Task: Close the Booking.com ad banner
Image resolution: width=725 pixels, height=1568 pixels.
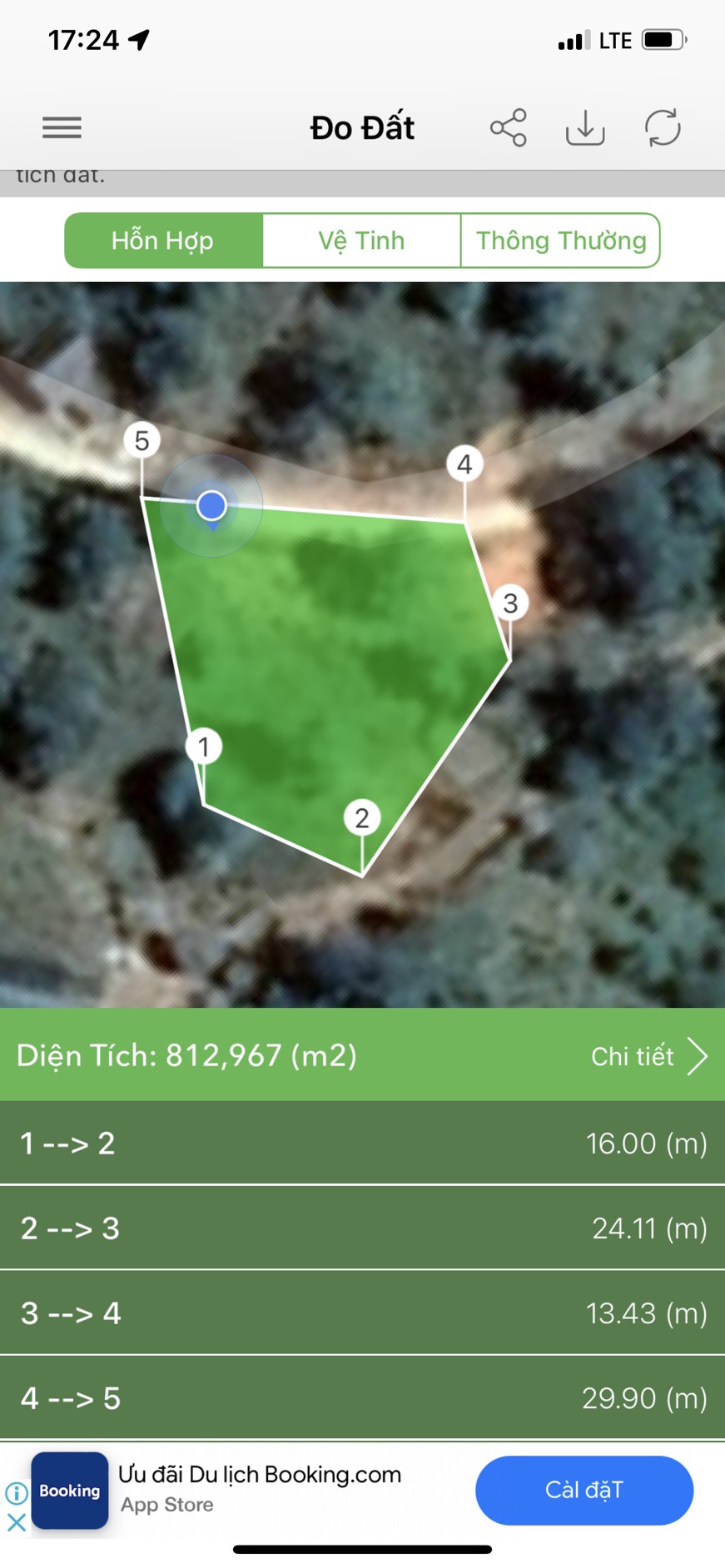Action: (16, 1522)
